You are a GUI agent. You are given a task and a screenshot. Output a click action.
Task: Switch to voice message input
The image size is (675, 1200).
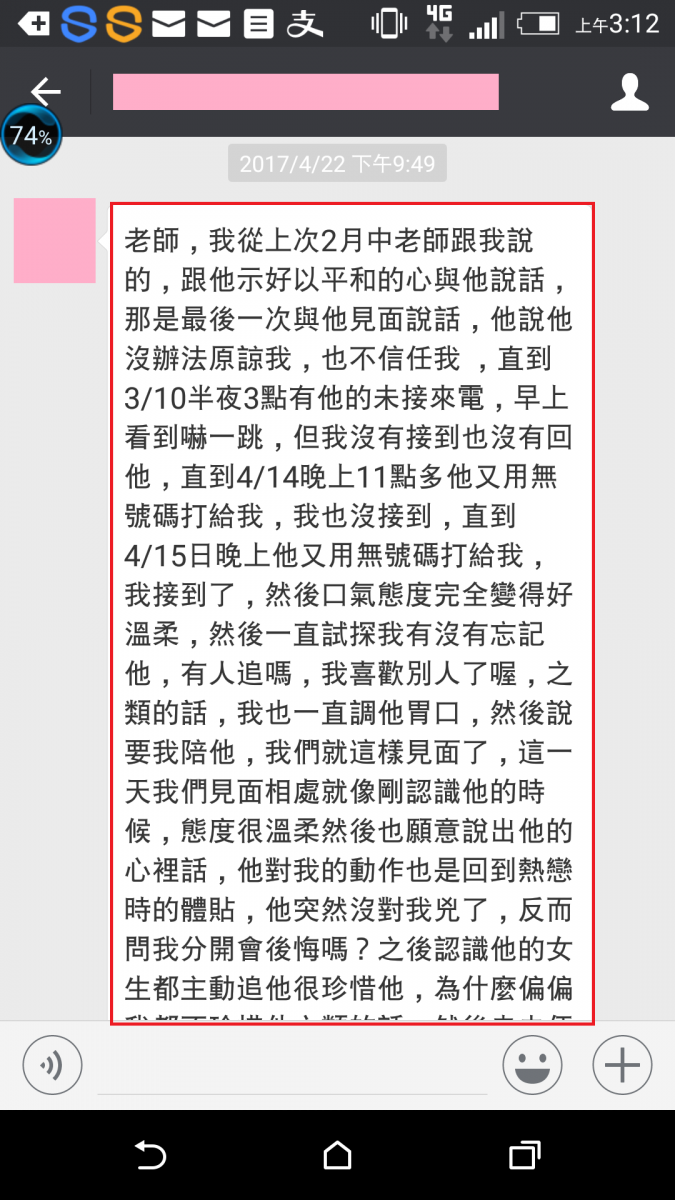(52, 1065)
